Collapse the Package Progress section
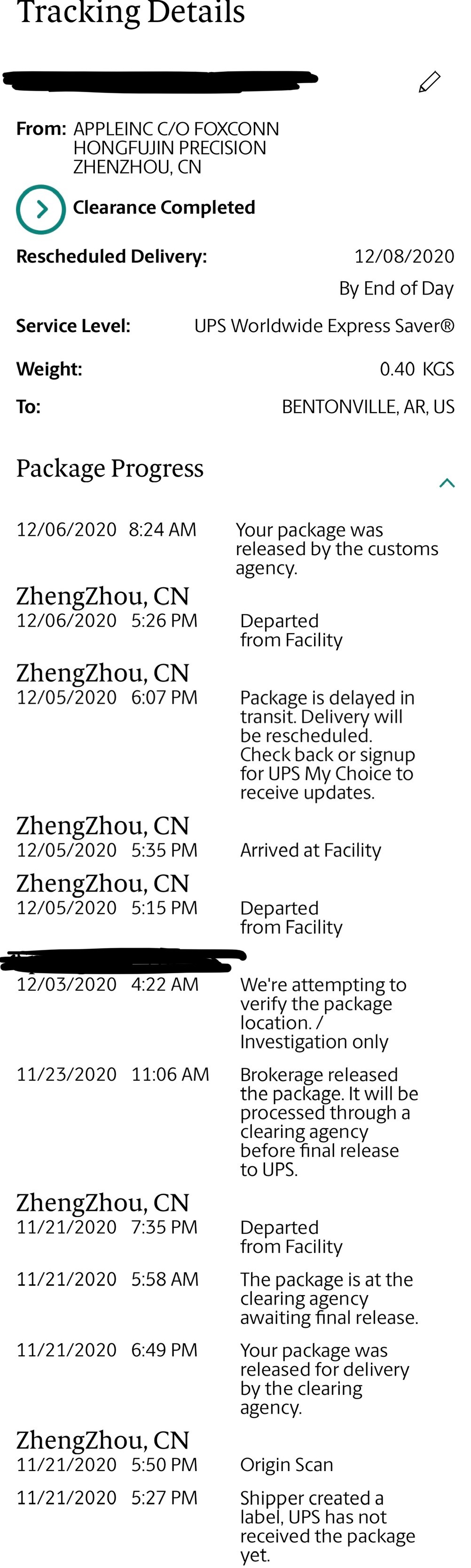The width and height of the screenshot is (471, 1568). 447,483
